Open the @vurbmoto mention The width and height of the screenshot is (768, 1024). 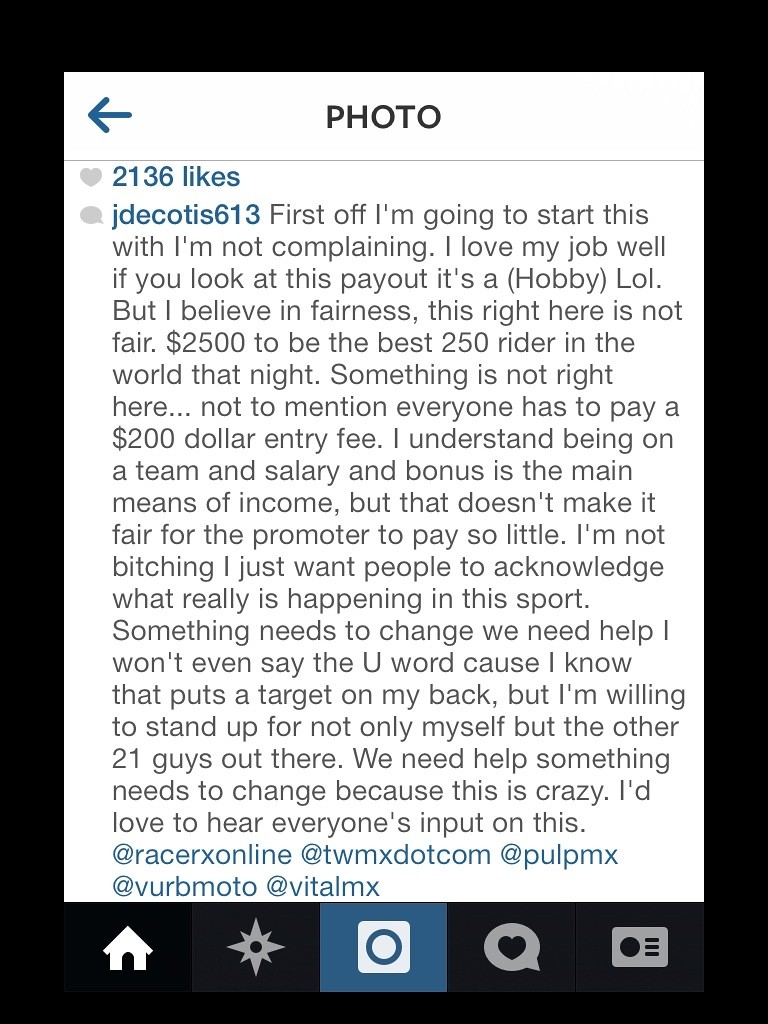click(184, 887)
